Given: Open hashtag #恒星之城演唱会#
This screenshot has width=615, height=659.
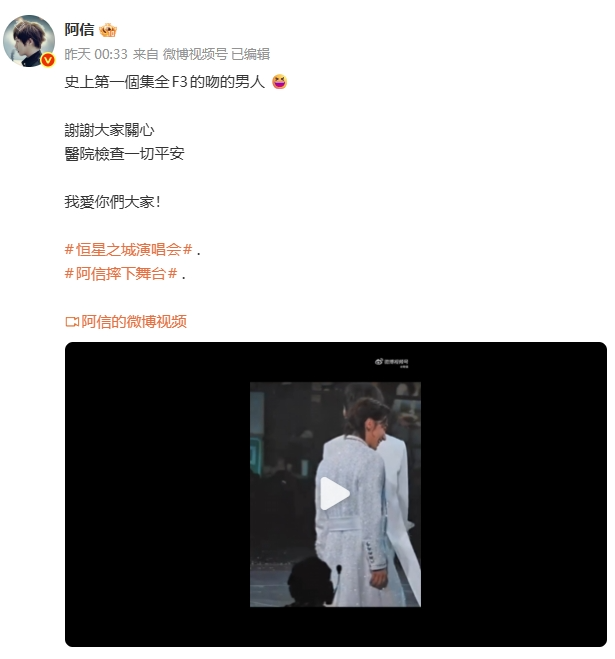Looking at the screenshot, I should coord(128,249).
